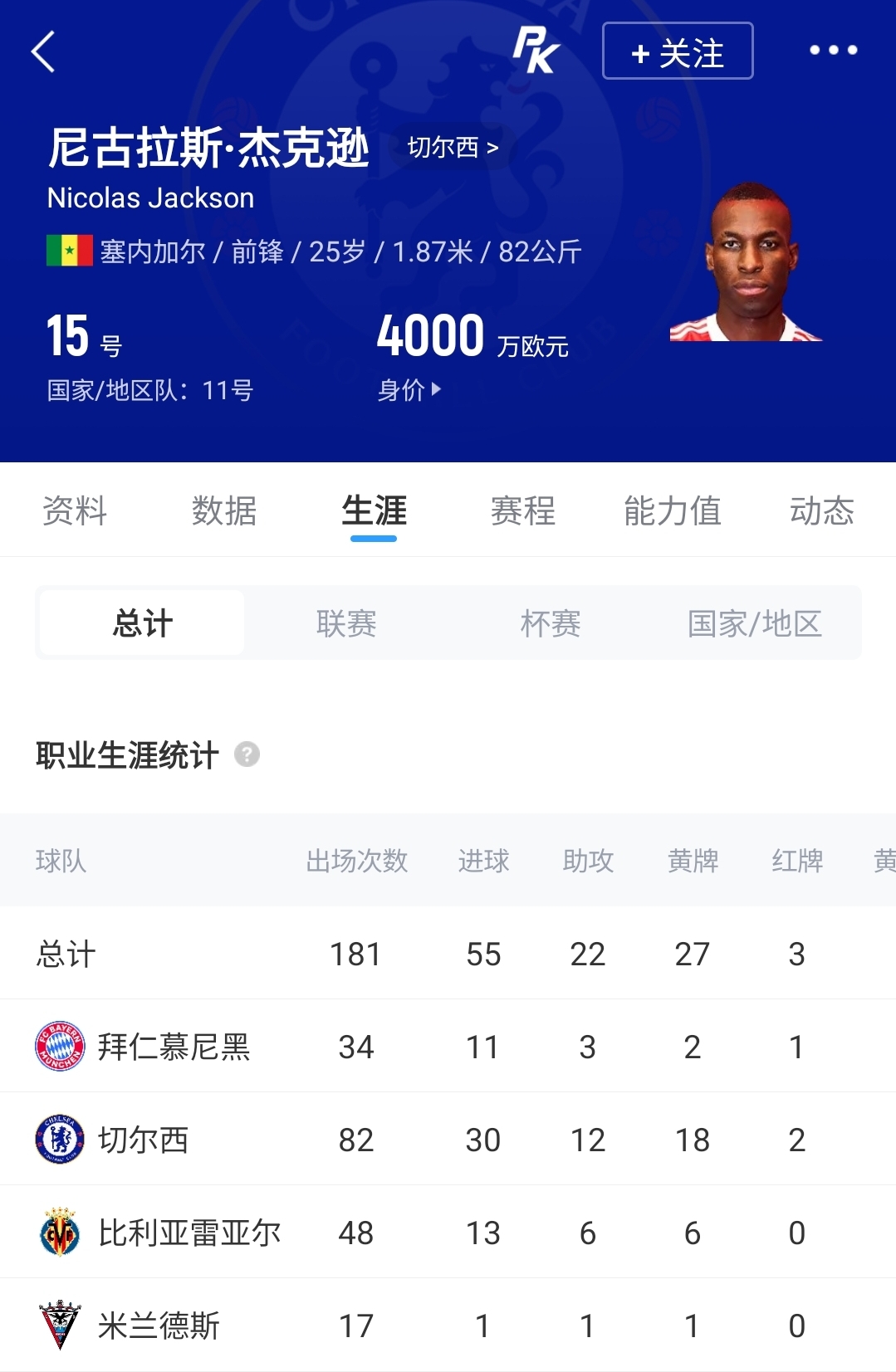
Task: Open the 米兰德斯 team row
Action: (448, 1325)
